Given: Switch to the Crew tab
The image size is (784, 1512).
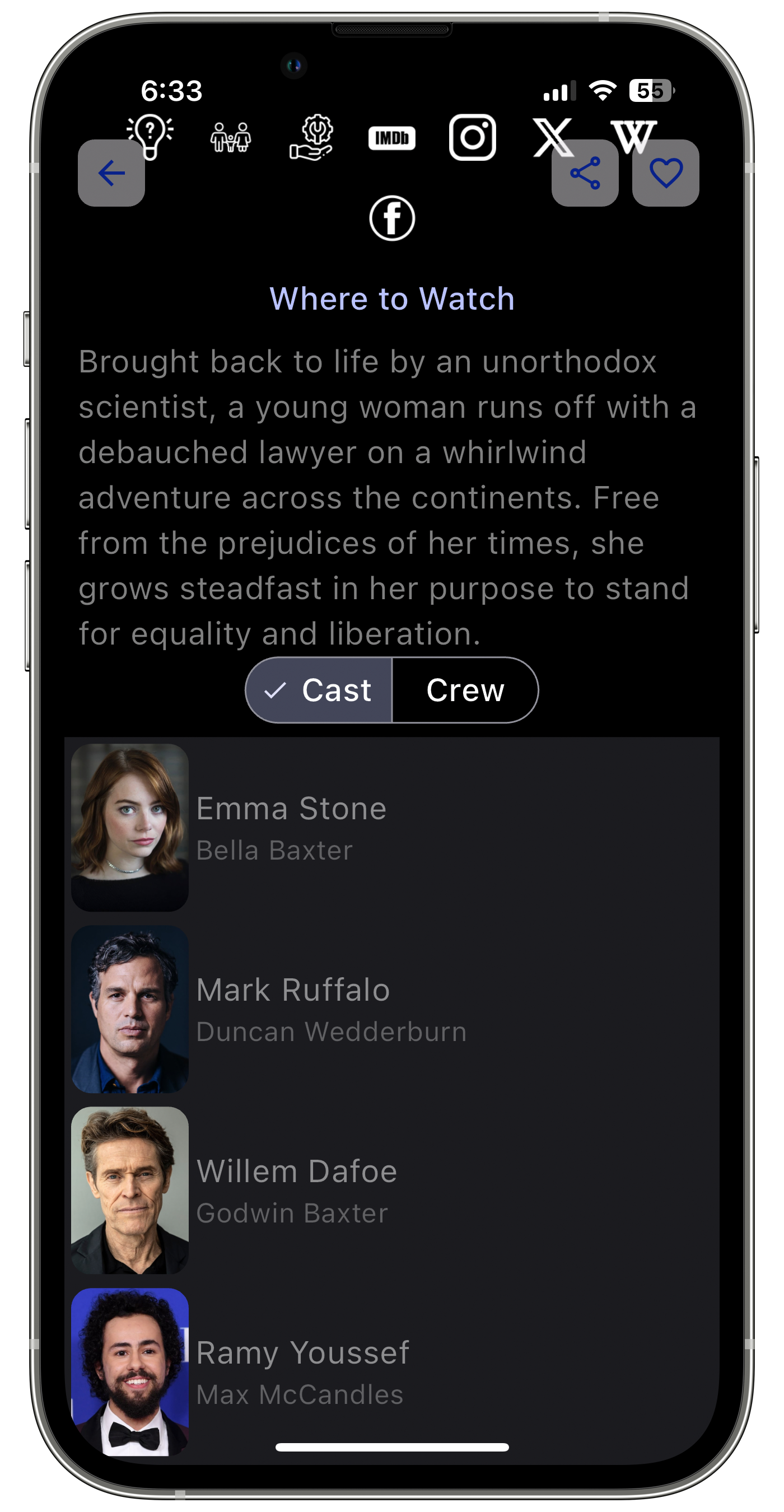Looking at the screenshot, I should (x=465, y=690).
